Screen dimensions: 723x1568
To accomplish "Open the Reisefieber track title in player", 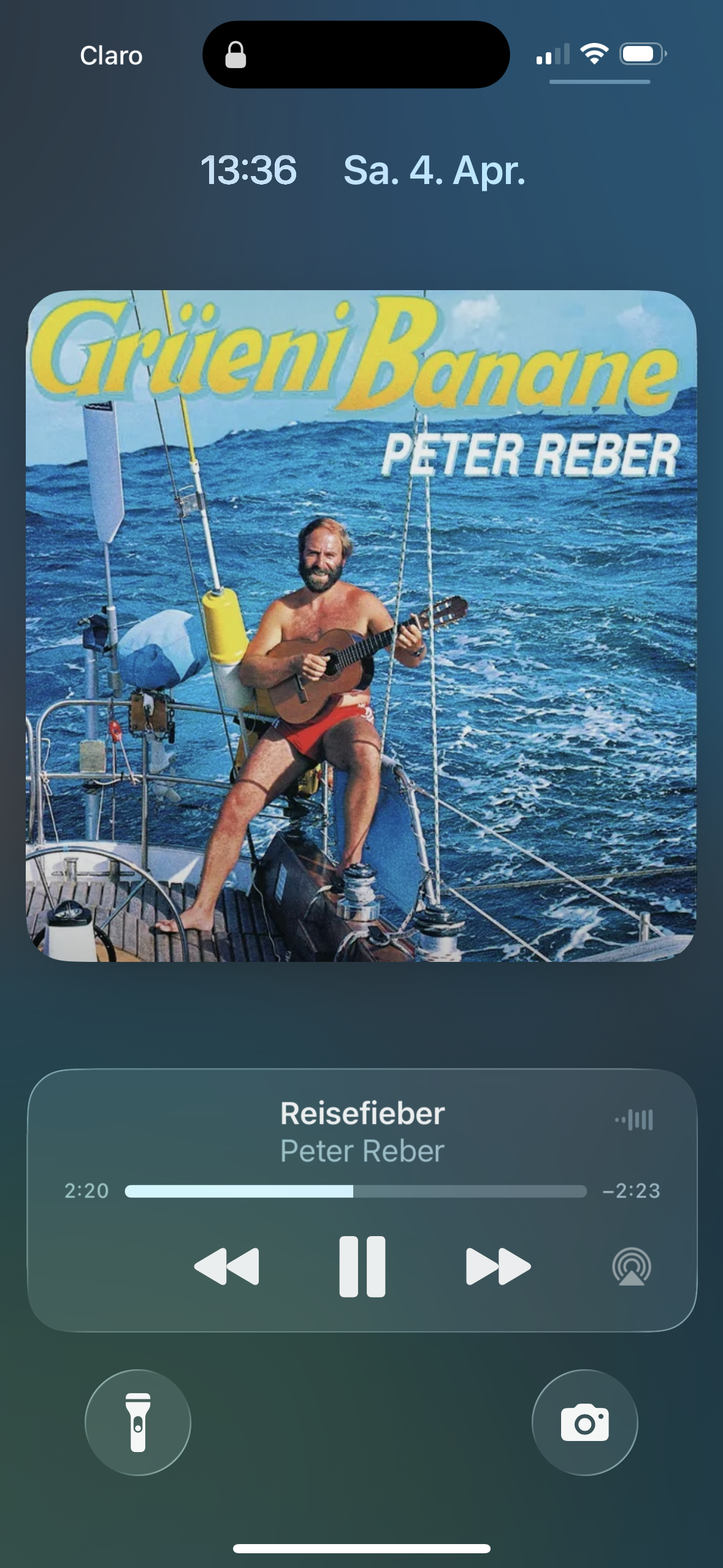I will (362, 1113).
